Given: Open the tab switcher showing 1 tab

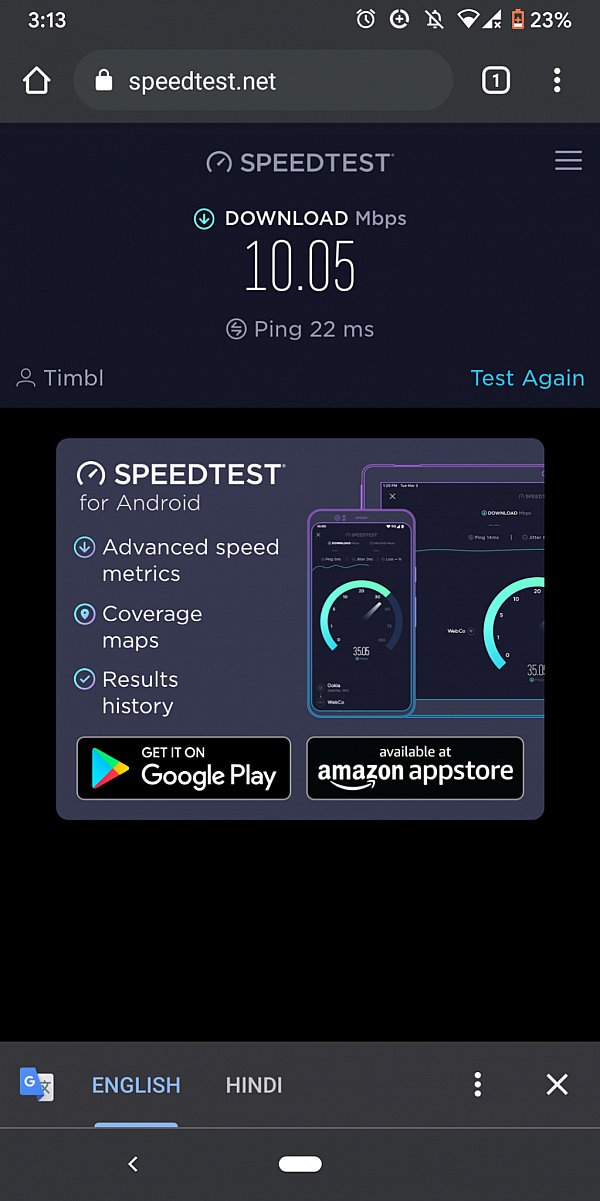Looking at the screenshot, I should pyautogui.click(x=495, y=81).
